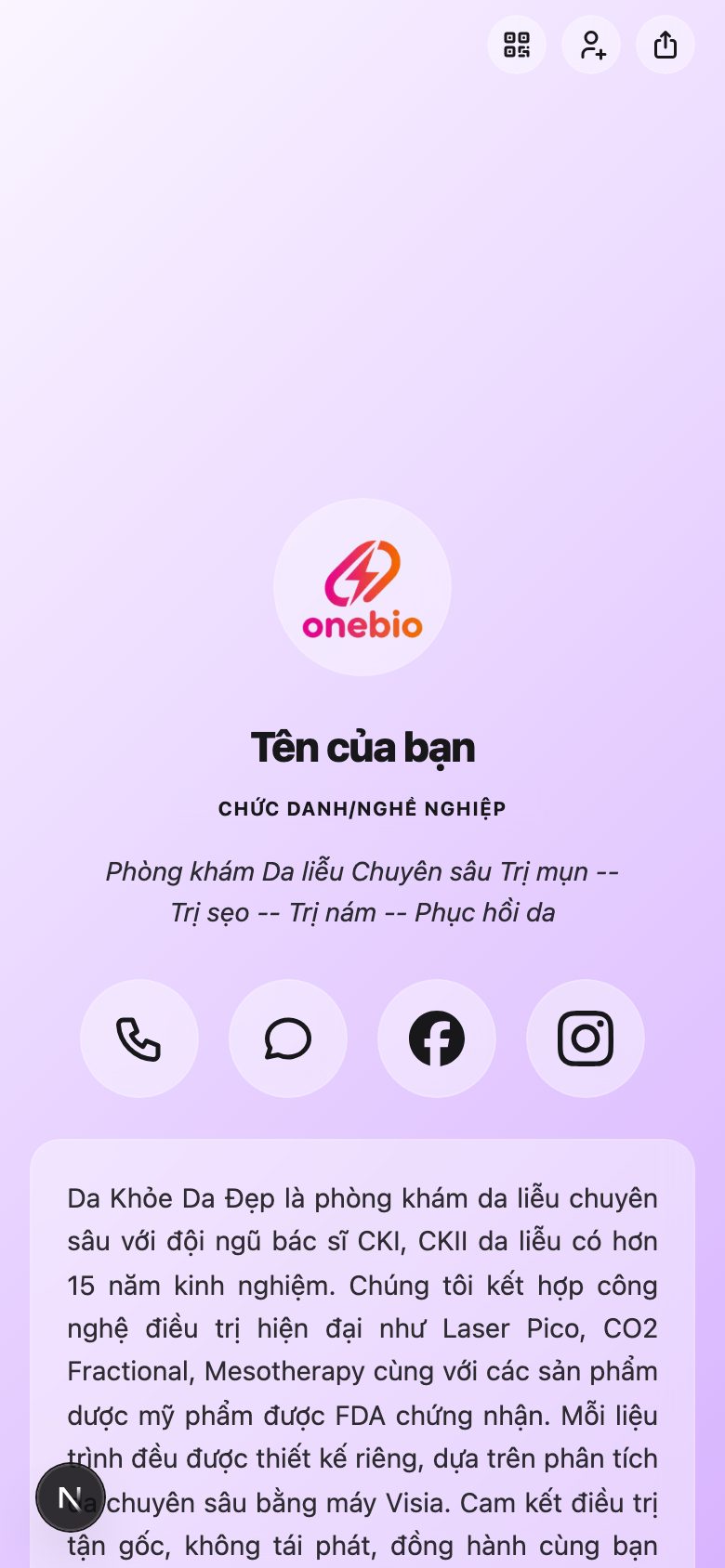Image resolution: width=725 pixels, height=1568 pixels.
Task: Open the chat message icon
Action: click(x=288, y=1038)
